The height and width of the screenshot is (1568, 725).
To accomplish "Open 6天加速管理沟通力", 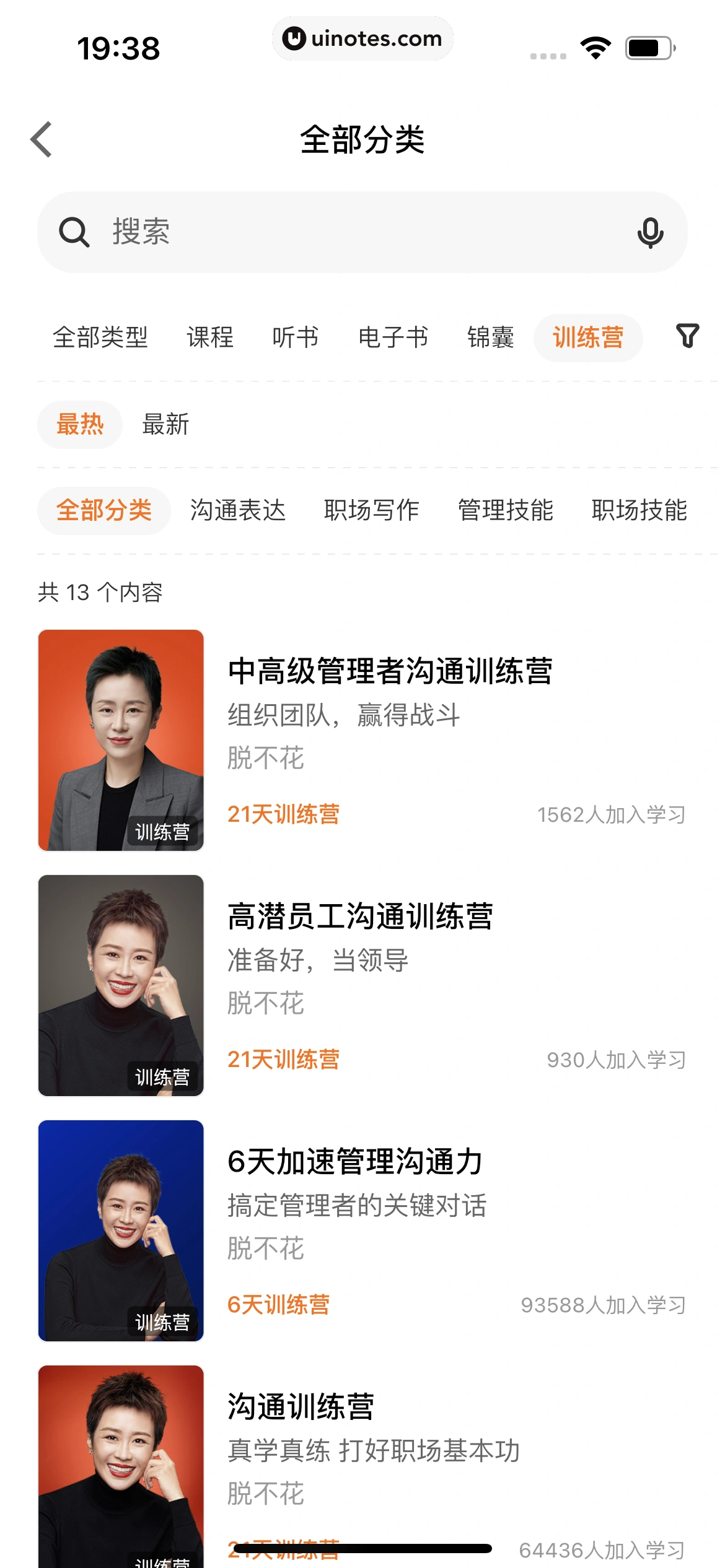I will [x=355, y=1162].
